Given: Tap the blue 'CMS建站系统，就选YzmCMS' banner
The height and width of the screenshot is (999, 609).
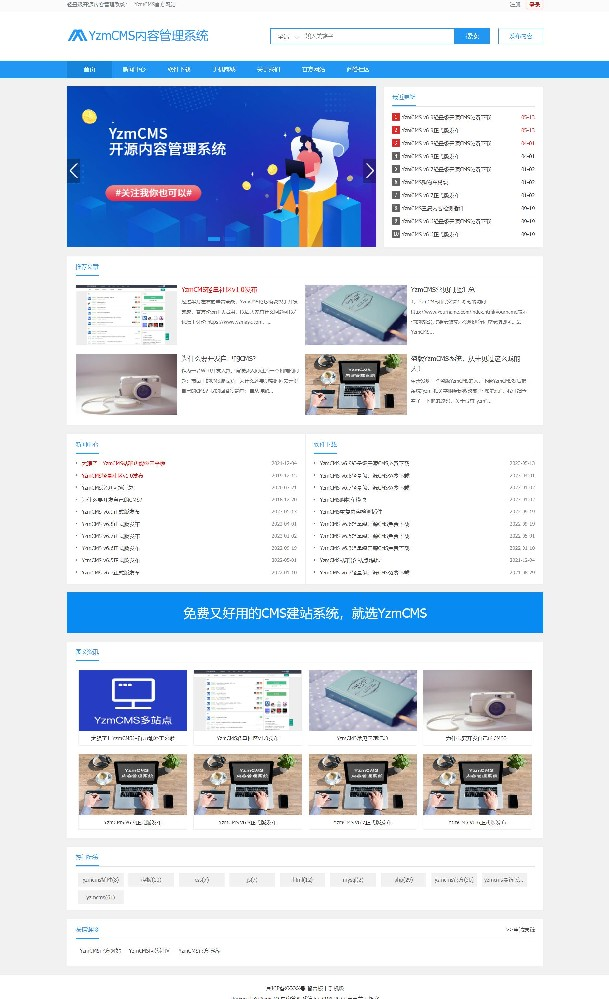Looking at the screenshot, I should click(304, 613).
